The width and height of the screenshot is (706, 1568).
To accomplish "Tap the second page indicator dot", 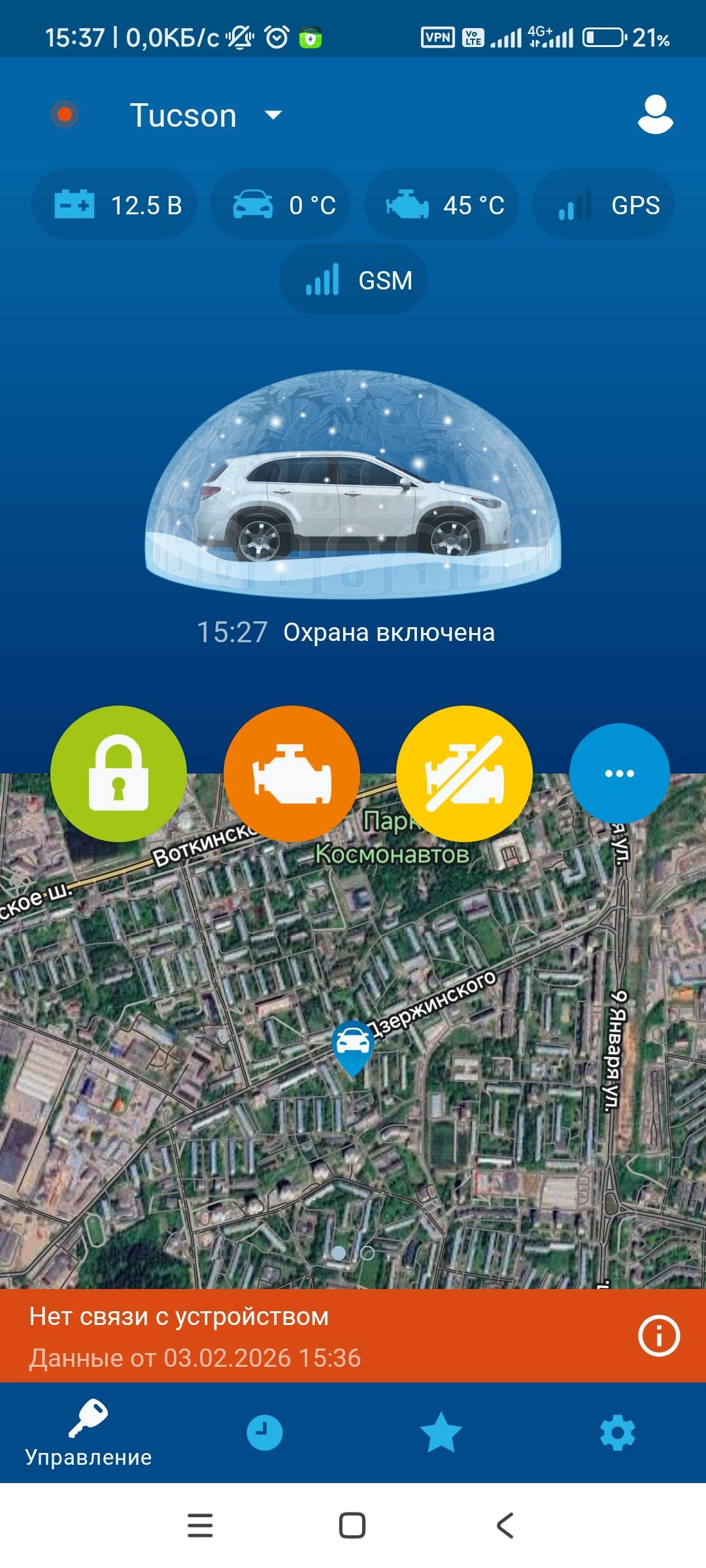I will coord(367,1253).
